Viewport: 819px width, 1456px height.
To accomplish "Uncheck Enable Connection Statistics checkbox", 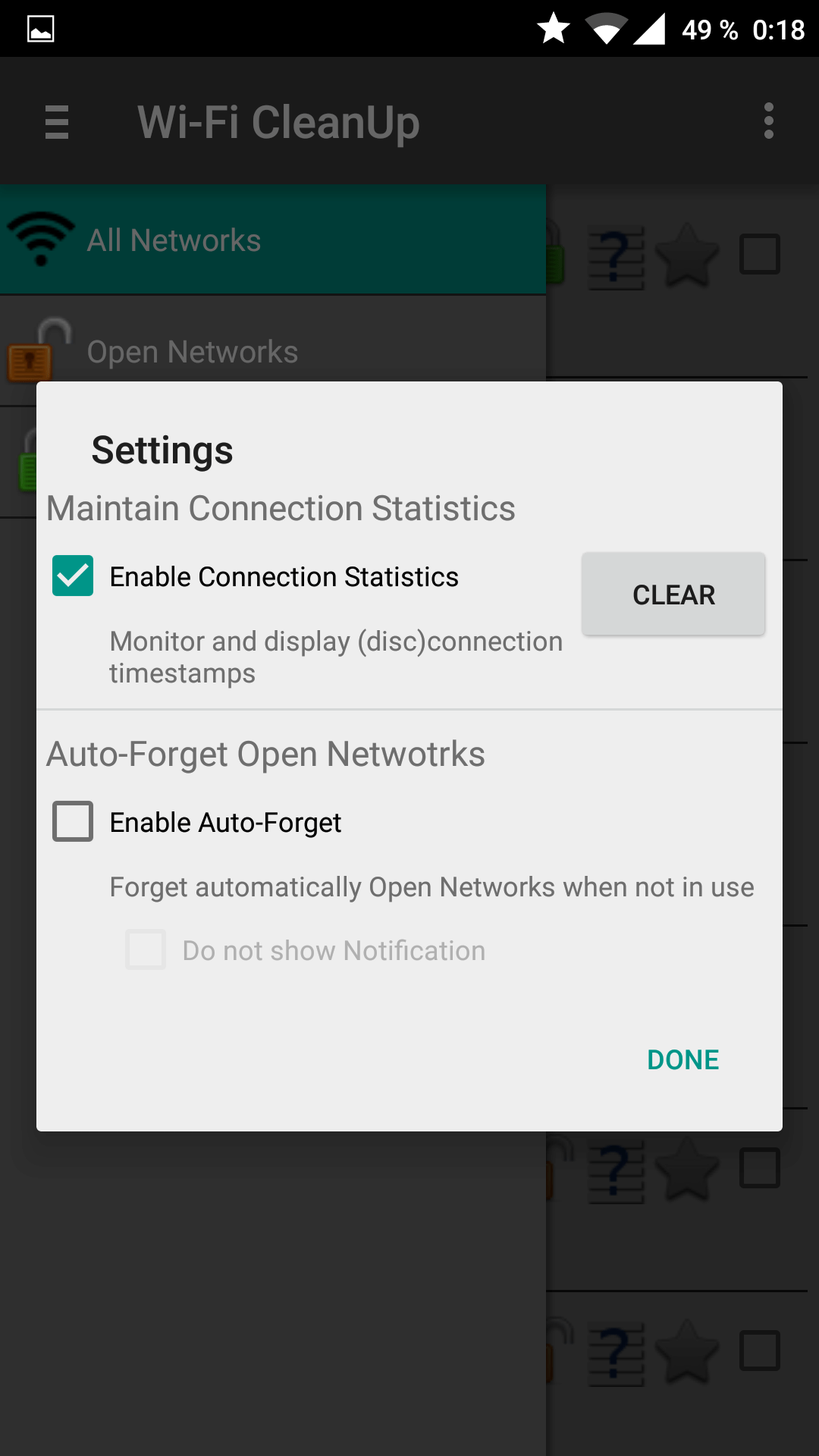I will click(73, 576).
